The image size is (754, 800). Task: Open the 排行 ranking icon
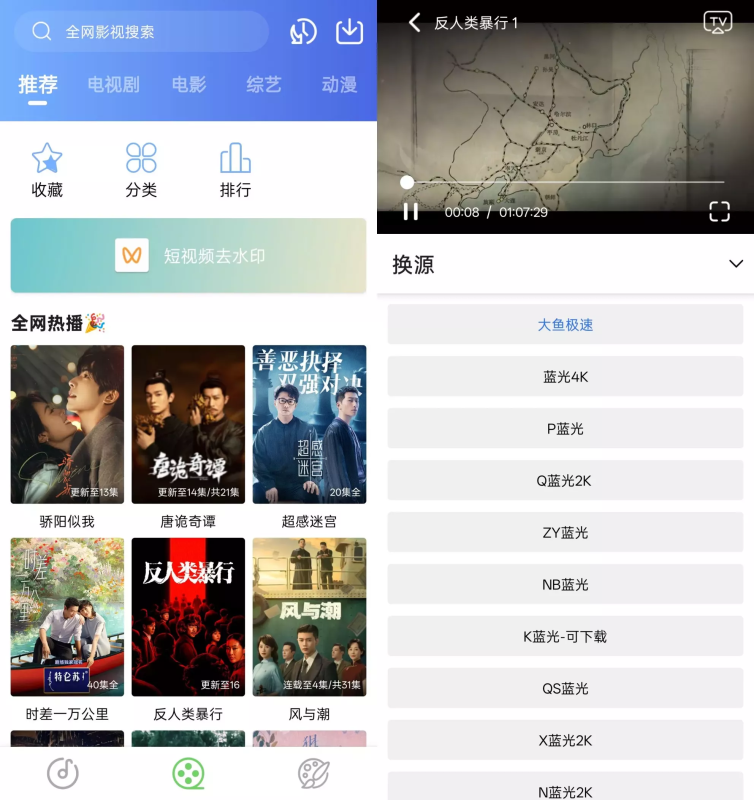[235, 157]
